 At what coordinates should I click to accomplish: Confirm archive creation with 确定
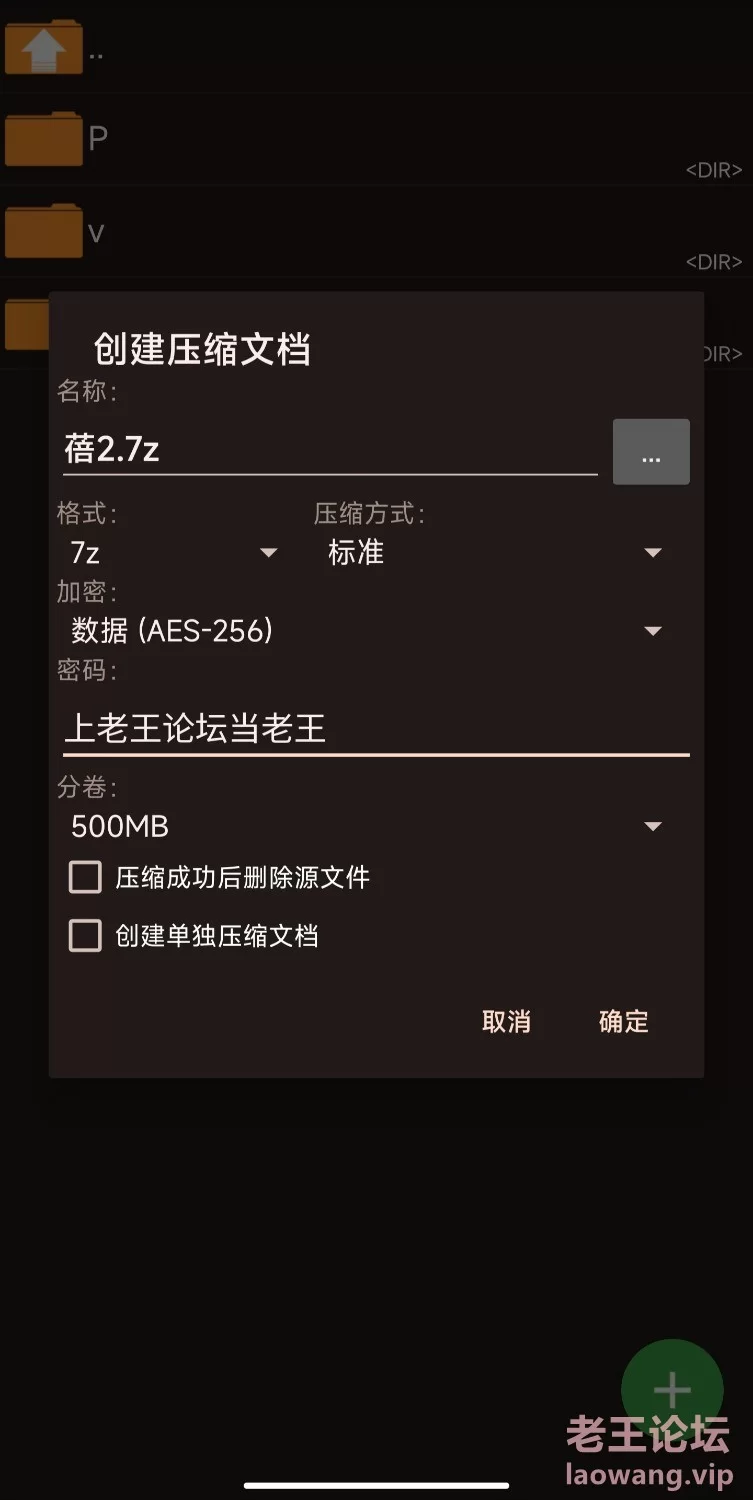[623, 1021]
